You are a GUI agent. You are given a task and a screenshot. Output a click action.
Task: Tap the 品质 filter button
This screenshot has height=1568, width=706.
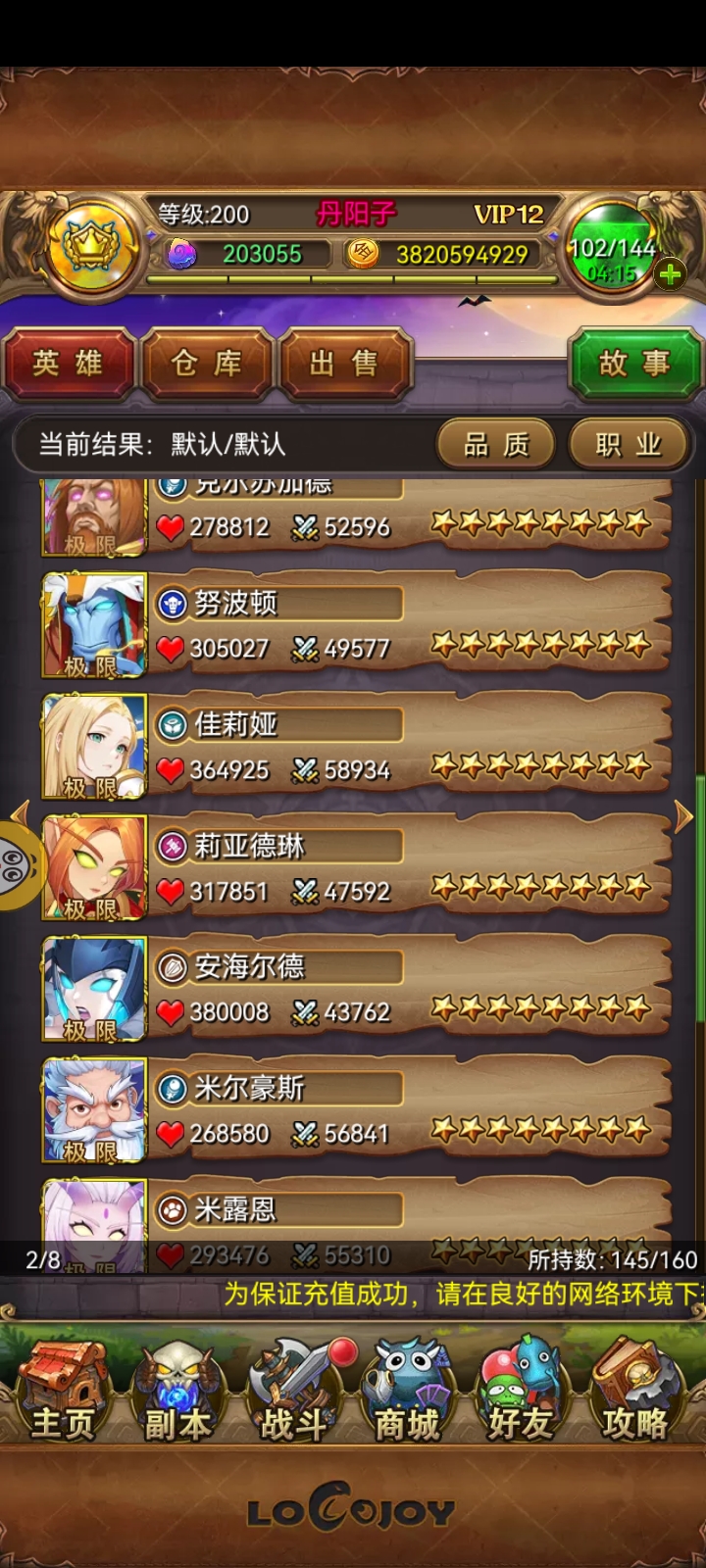[x=496, y=445]
